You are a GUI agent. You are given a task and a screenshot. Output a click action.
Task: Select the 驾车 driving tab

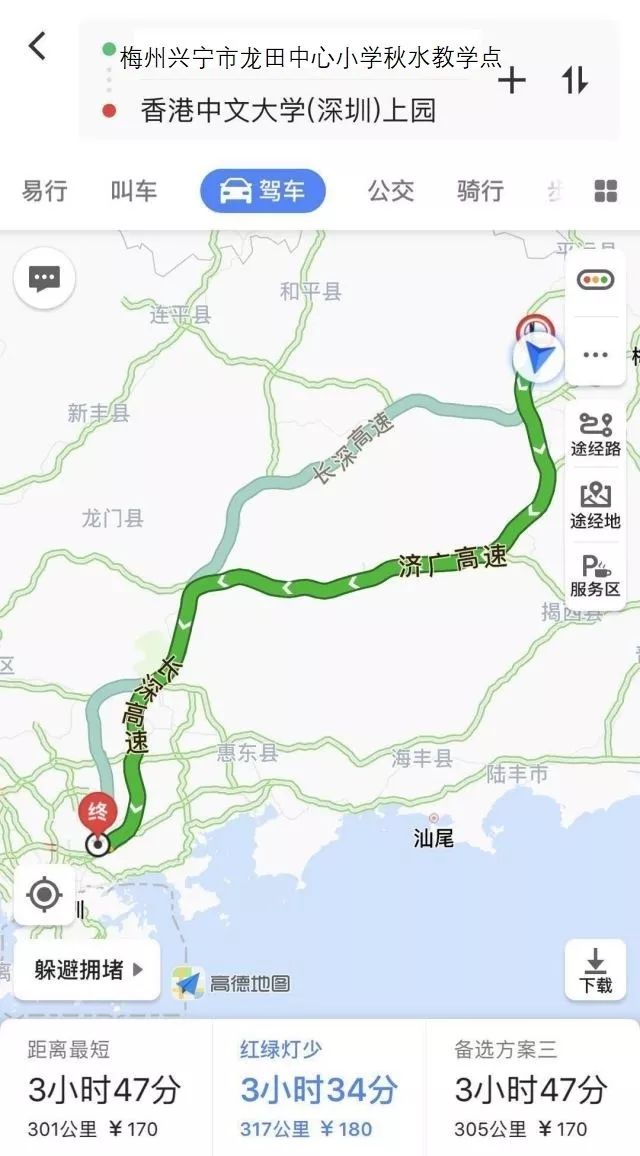263,191
